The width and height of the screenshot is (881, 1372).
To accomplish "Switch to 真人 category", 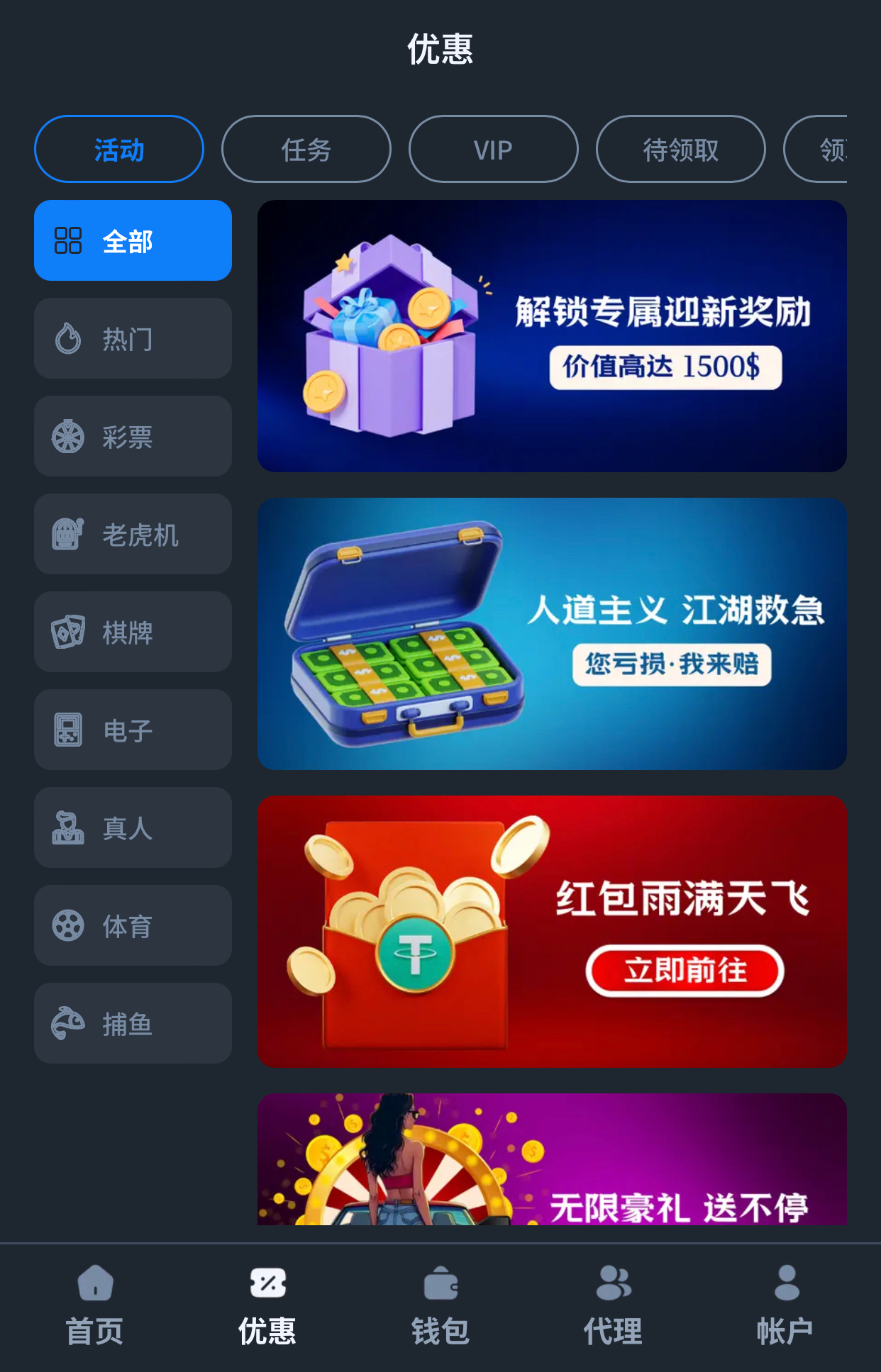I will pos(133,827).
